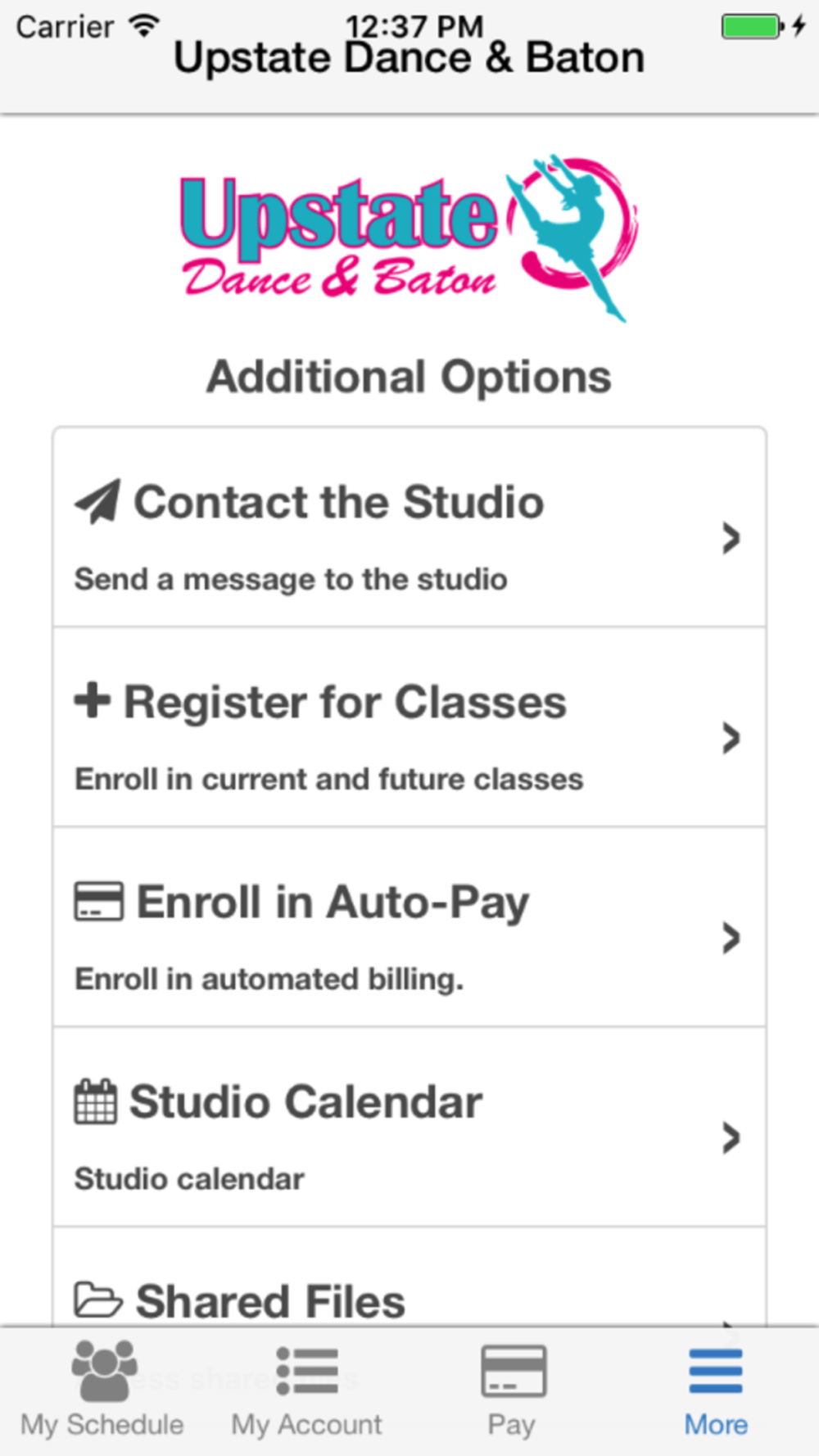Select the More tab
Viewport: 819px width, 1456px height.
click(x=717, y=1390)
